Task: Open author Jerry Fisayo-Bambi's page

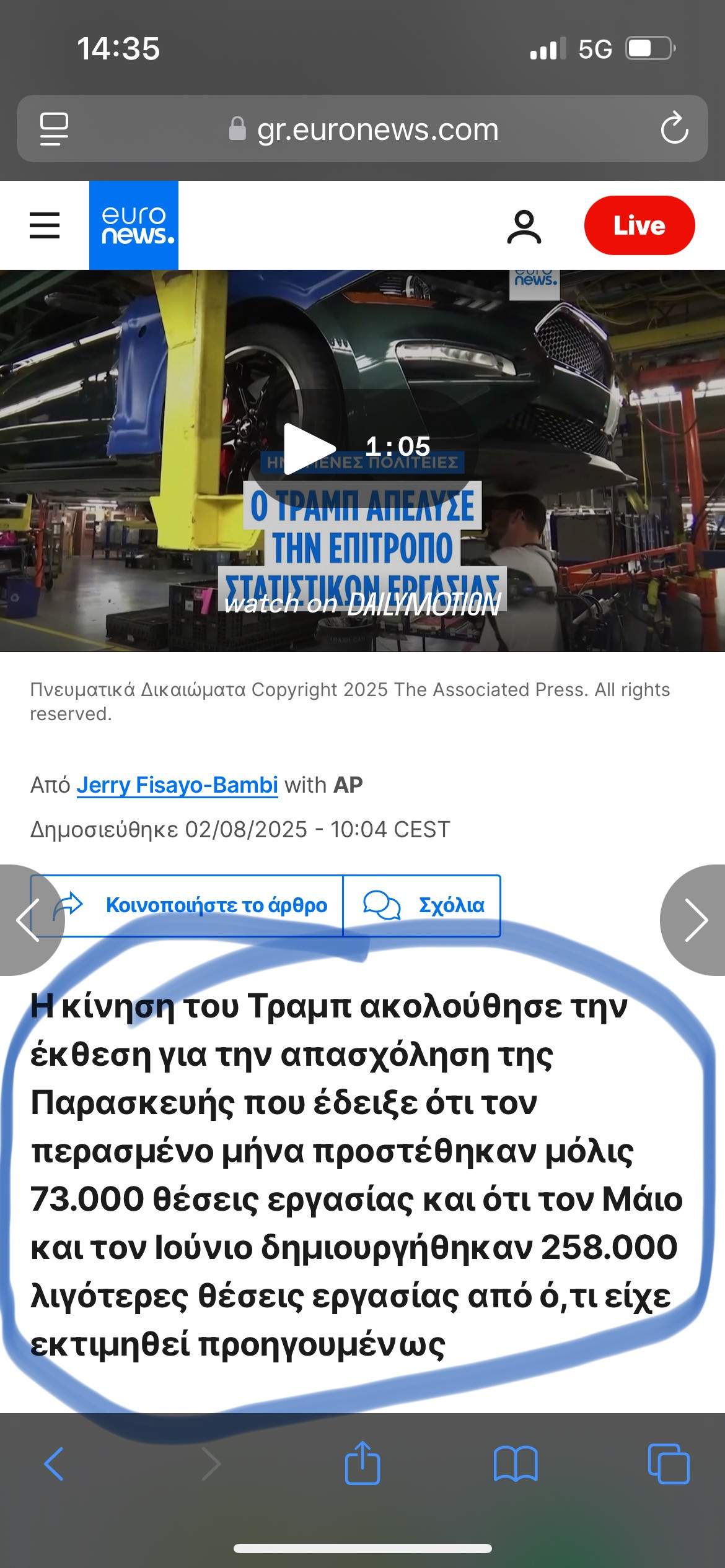Action: [x=177, y=785]
